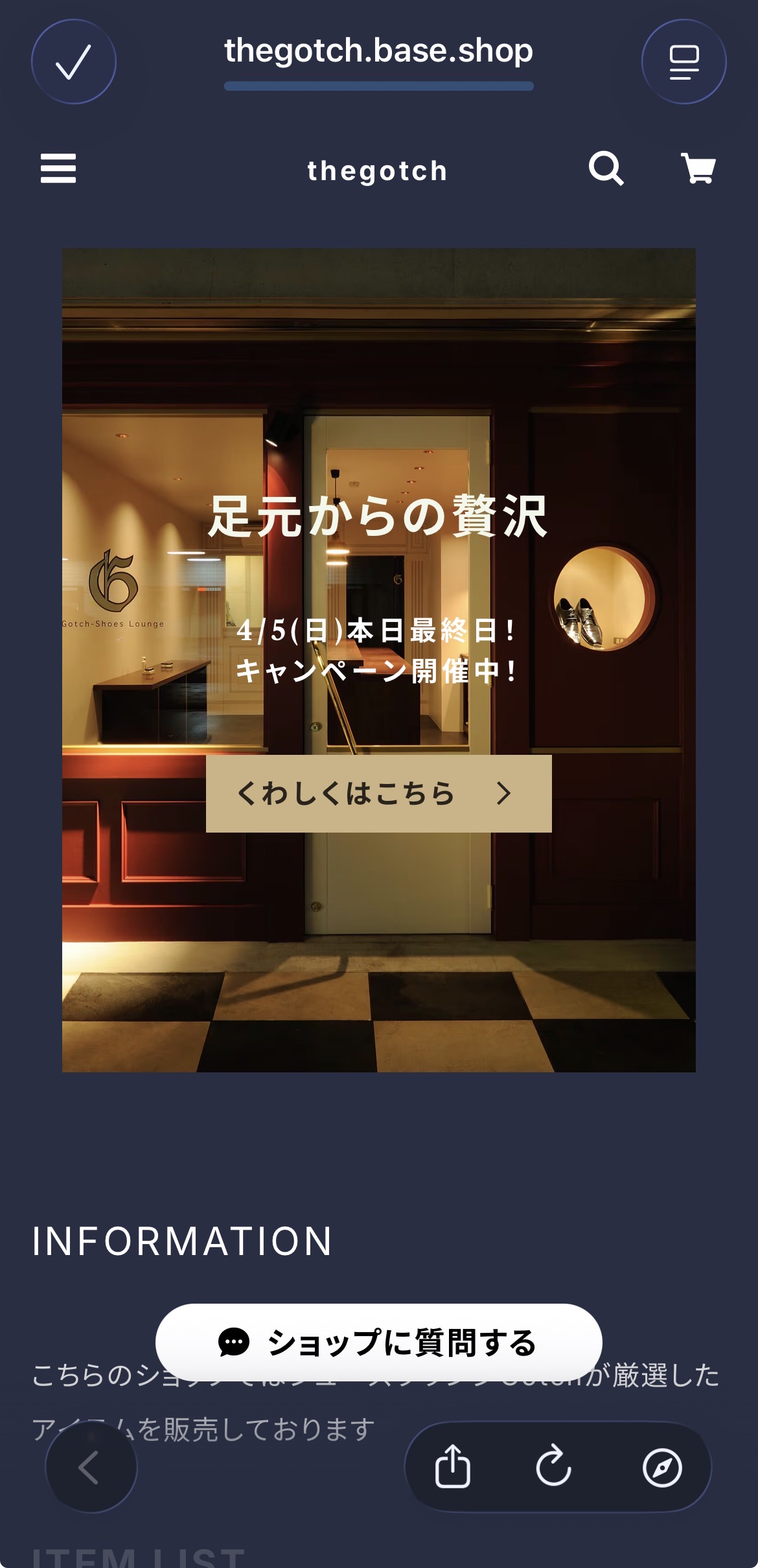The height and width of the screenshot is (1568, 758).
Task: Search the shop with magnifier icon
Action: [606, 169]
